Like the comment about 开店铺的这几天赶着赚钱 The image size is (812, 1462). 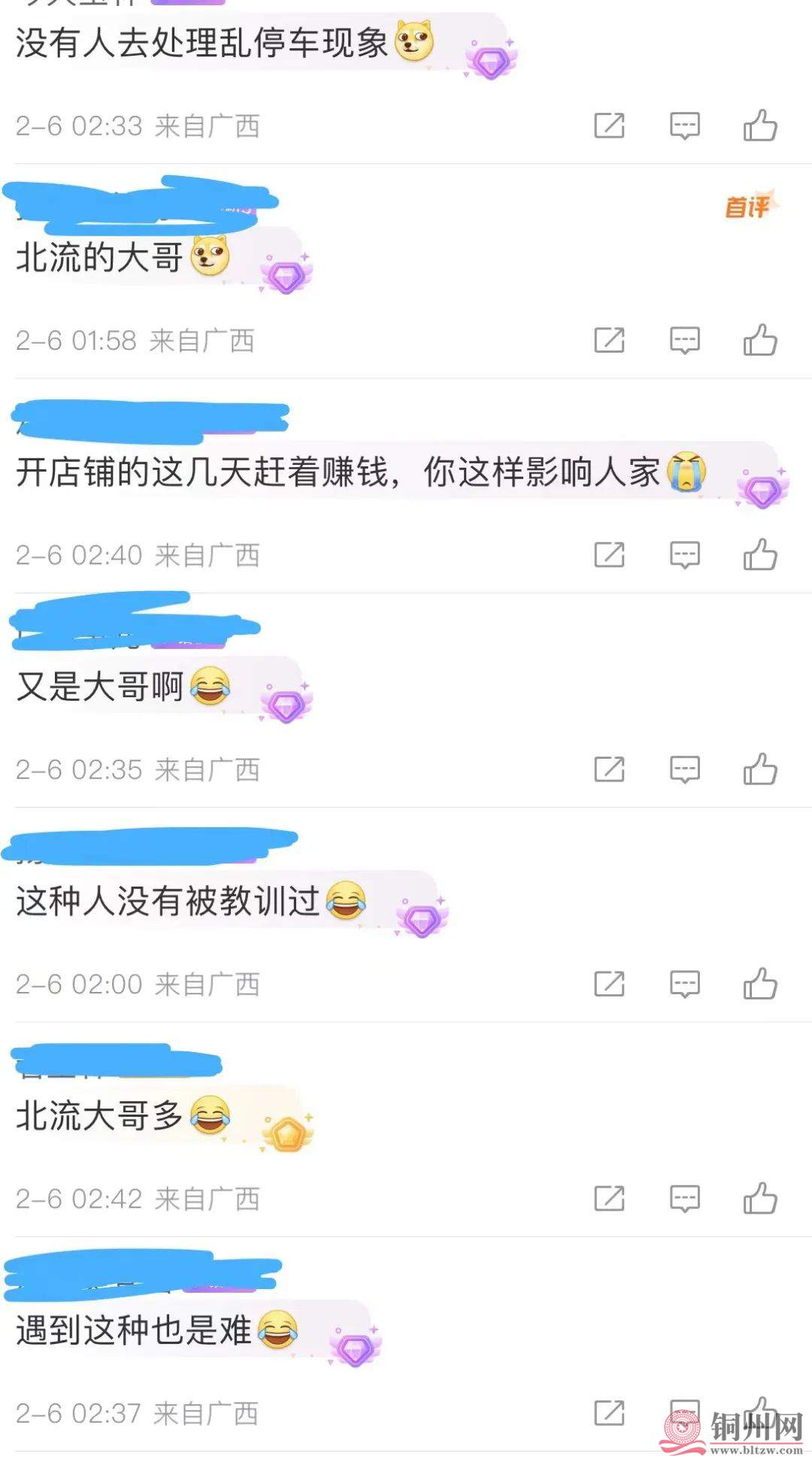coord(760,555)
